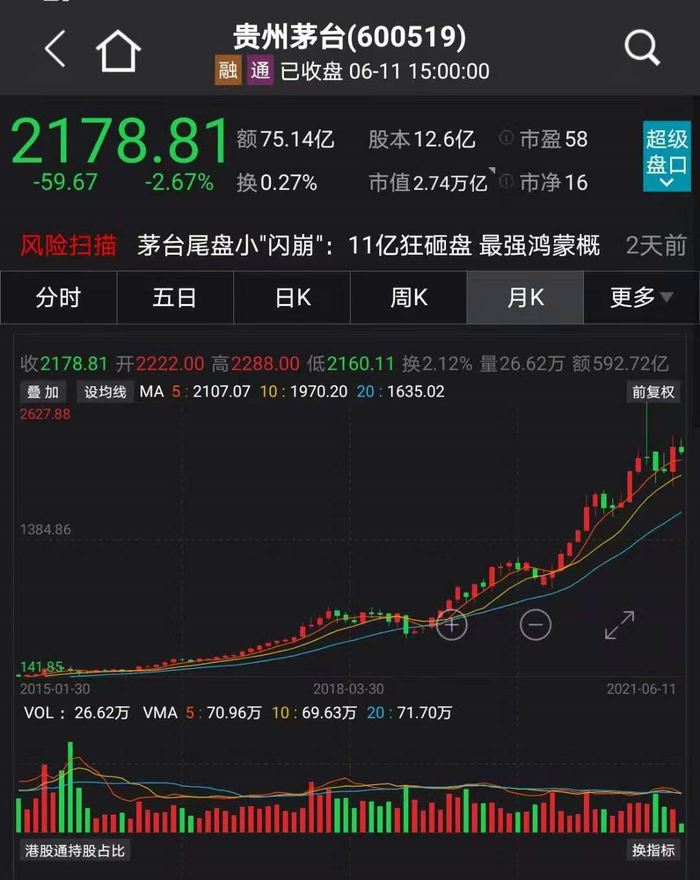Tap the 叠加 overlay button
The height and width of the screenshot is (880, 700).
[x=43, y=392]
